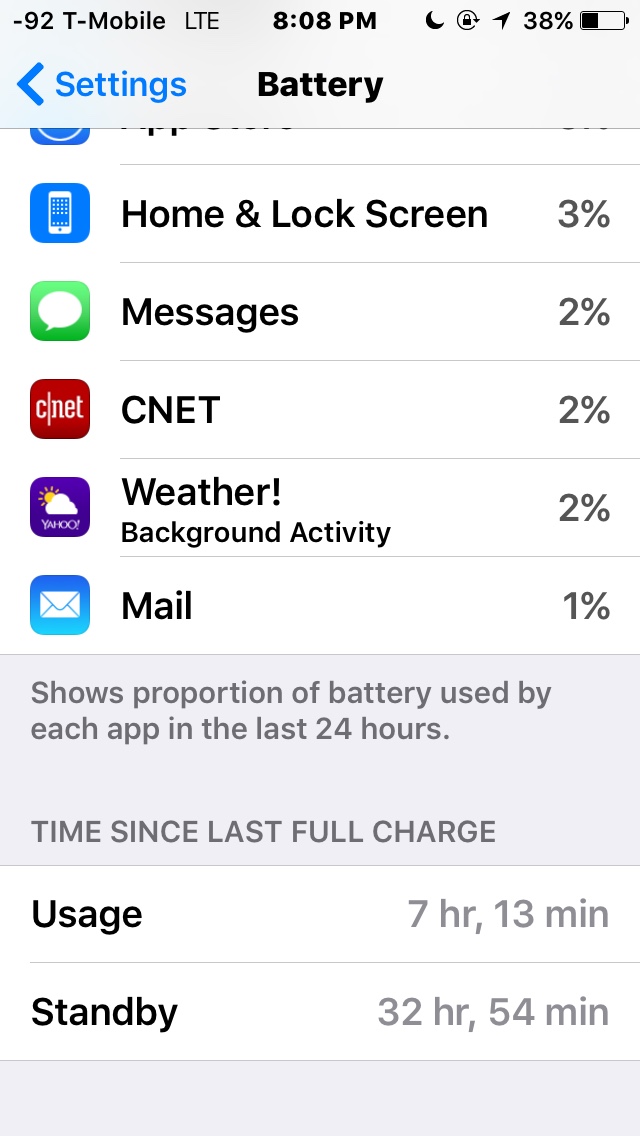The height and width of the screenshot is (1136, 640).
Task: Select the Weather! background activity row
Action: [320, 508]
